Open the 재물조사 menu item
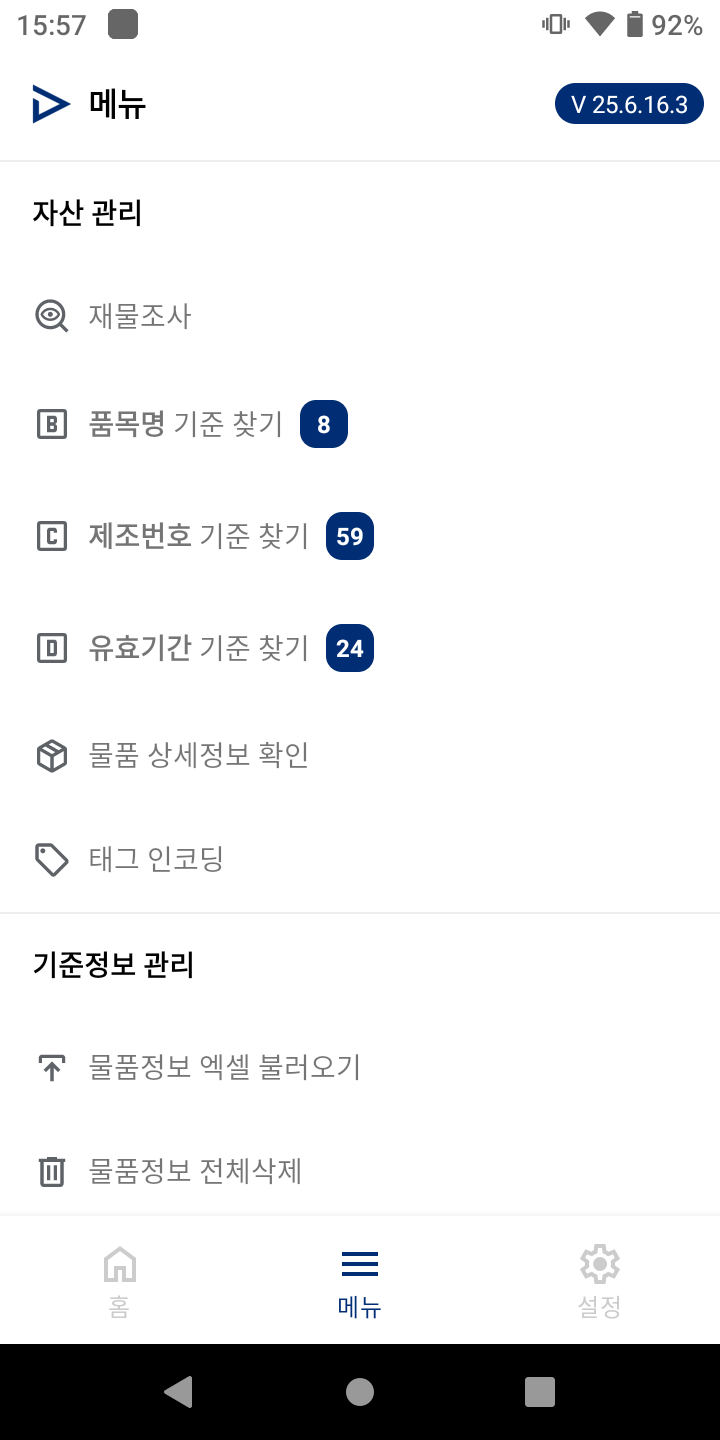Image resolution: width=720 pixels, height=1440 pixels. tap(360, 316)
